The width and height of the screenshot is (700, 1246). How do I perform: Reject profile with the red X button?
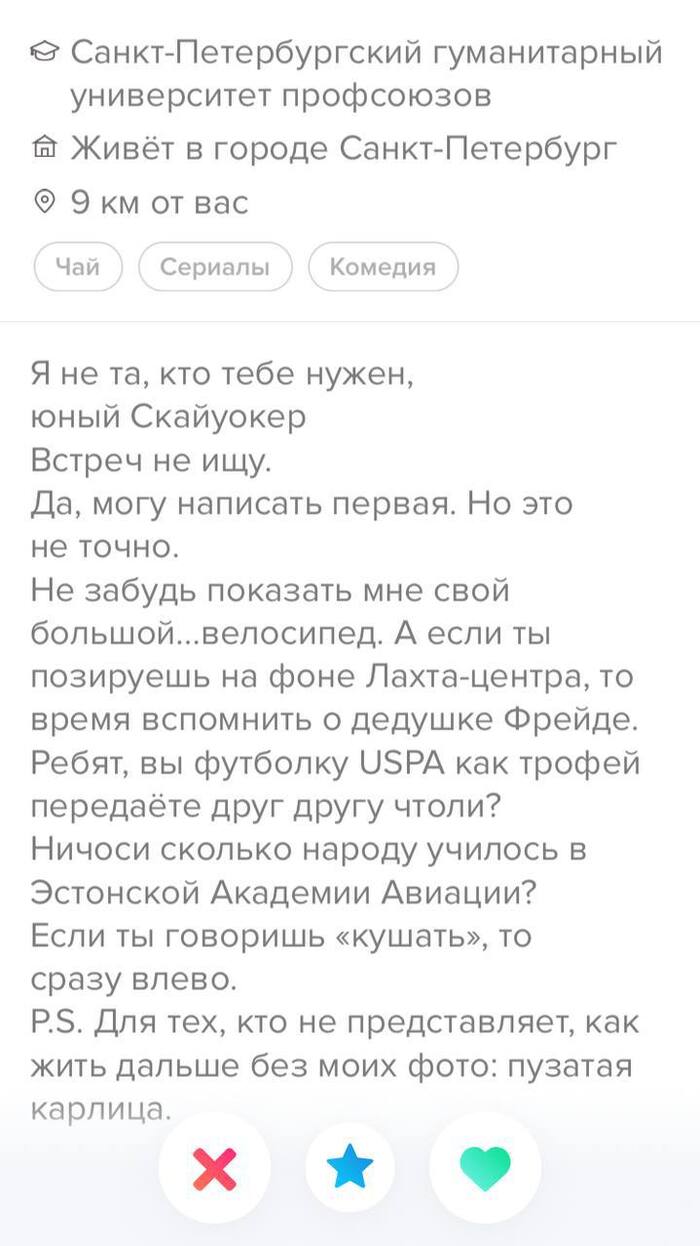click(214, 1168)
